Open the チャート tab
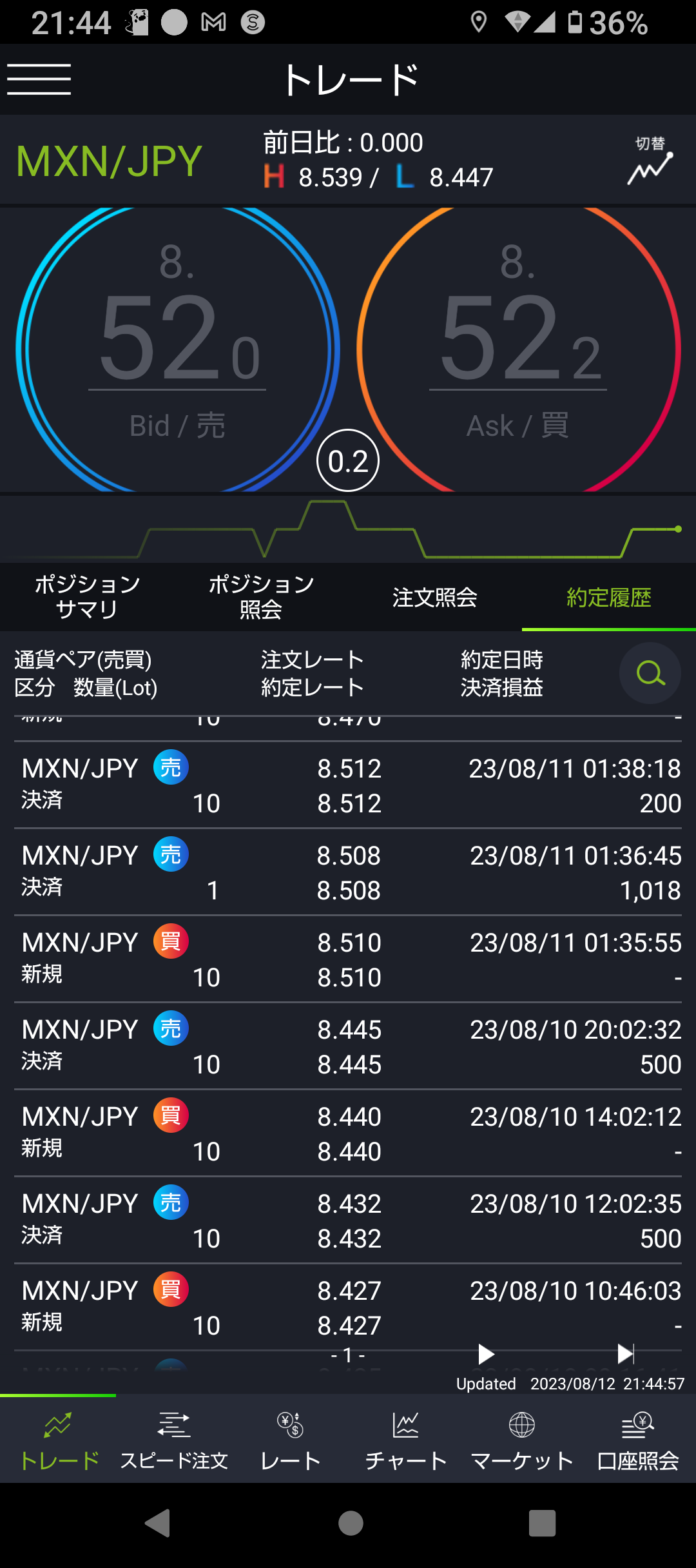 click(406, 1438)
